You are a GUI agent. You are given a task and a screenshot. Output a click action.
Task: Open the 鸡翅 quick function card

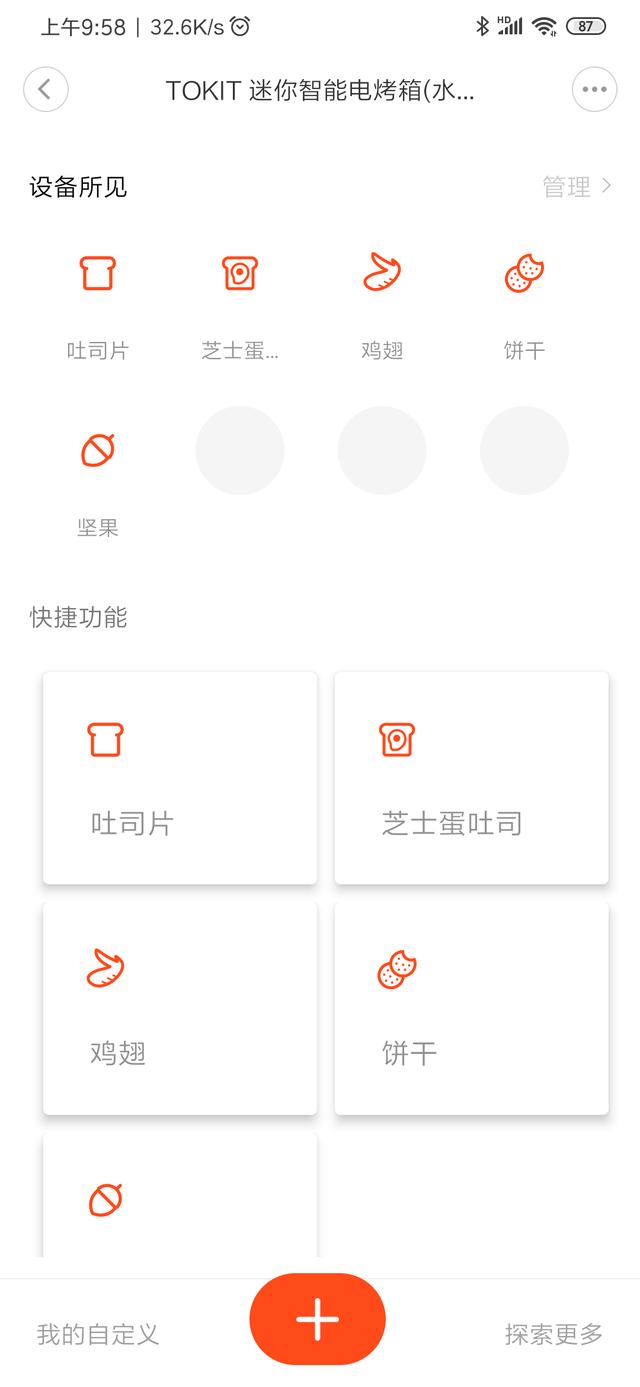click(180, 1008)
